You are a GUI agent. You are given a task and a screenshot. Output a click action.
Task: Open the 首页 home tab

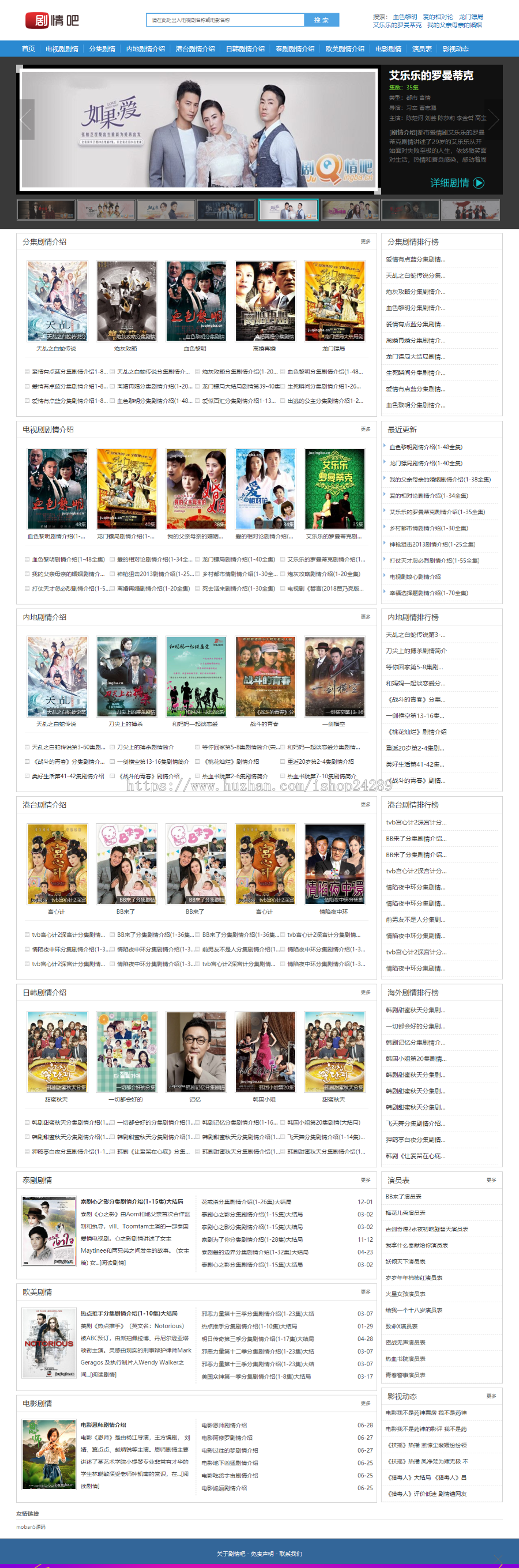point(28,48)
